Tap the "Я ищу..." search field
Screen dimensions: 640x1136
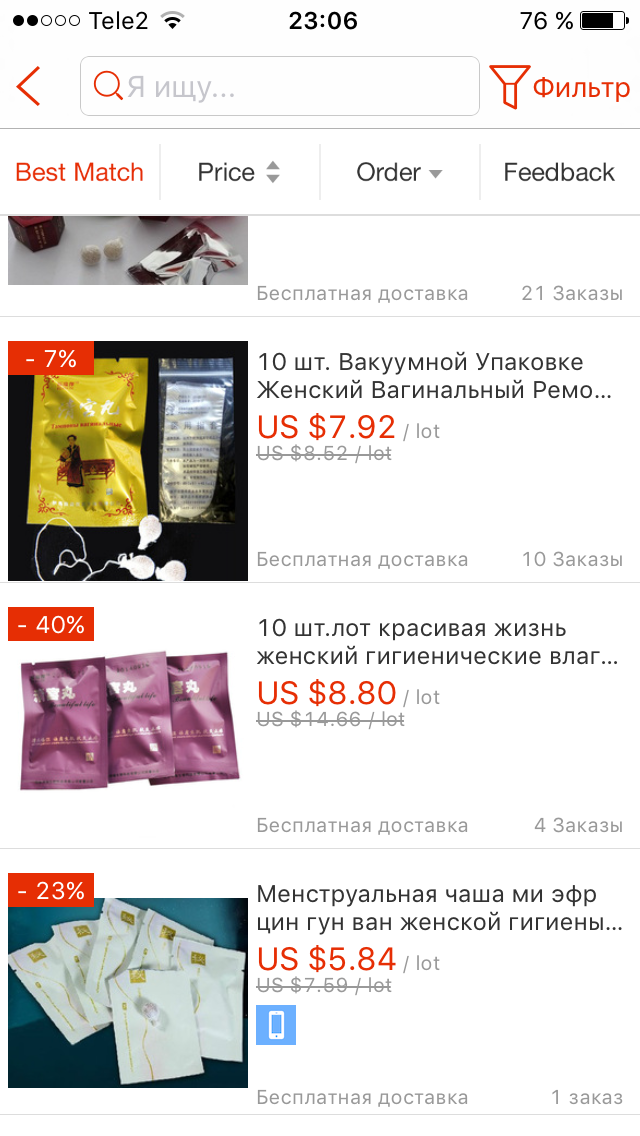click(x=280, y=87)
